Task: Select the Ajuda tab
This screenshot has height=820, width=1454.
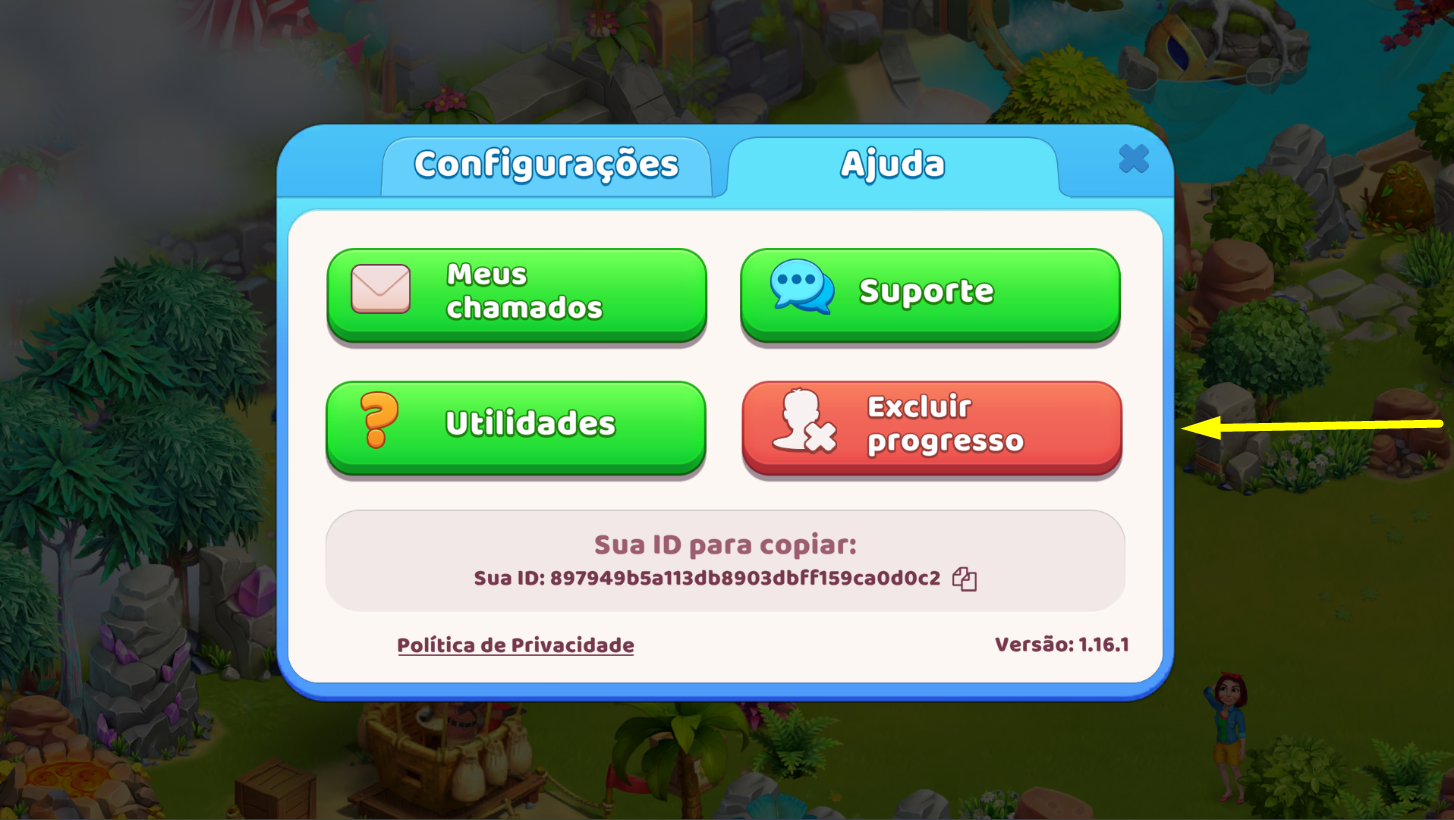Action: (x=892, y=165)
